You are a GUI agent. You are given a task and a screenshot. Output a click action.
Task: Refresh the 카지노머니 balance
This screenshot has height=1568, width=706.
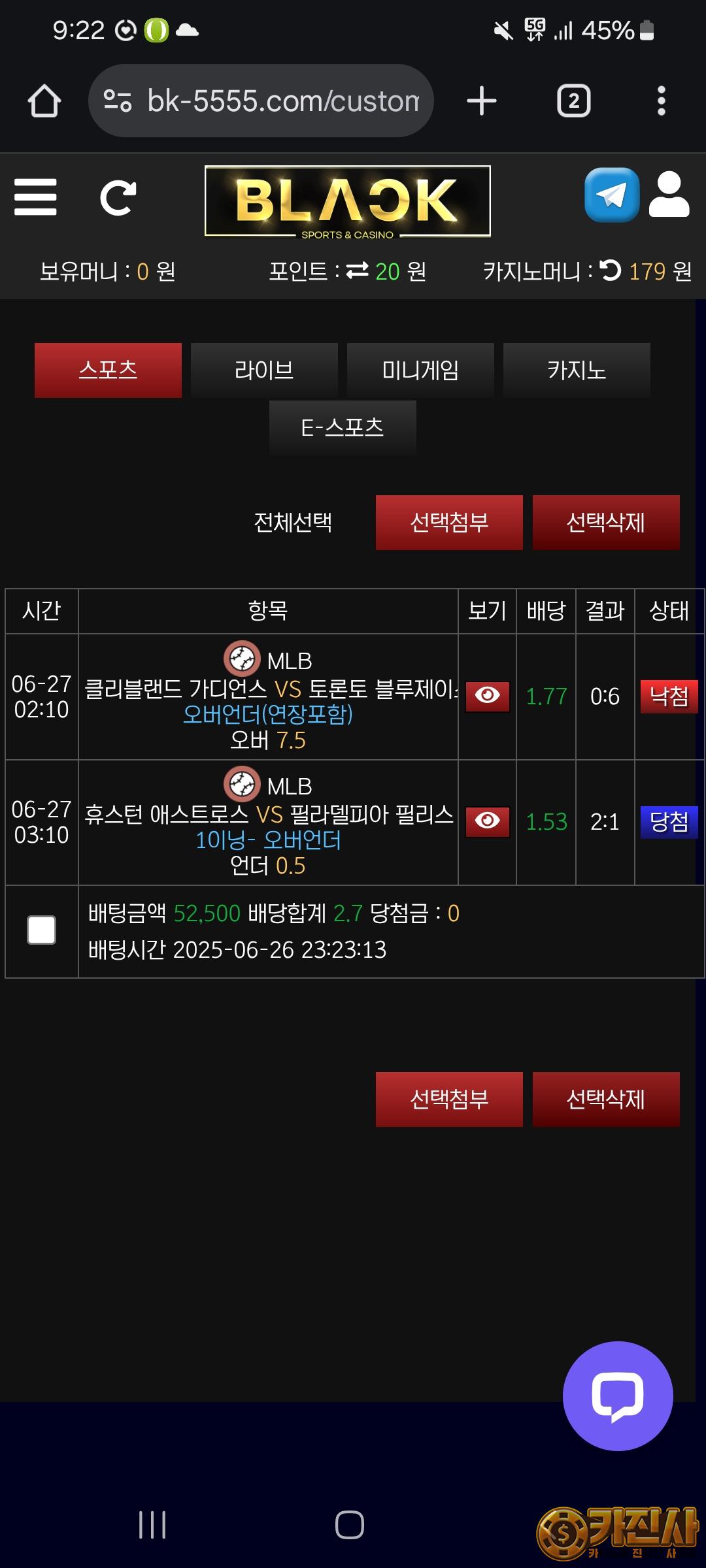pos(611,270)
